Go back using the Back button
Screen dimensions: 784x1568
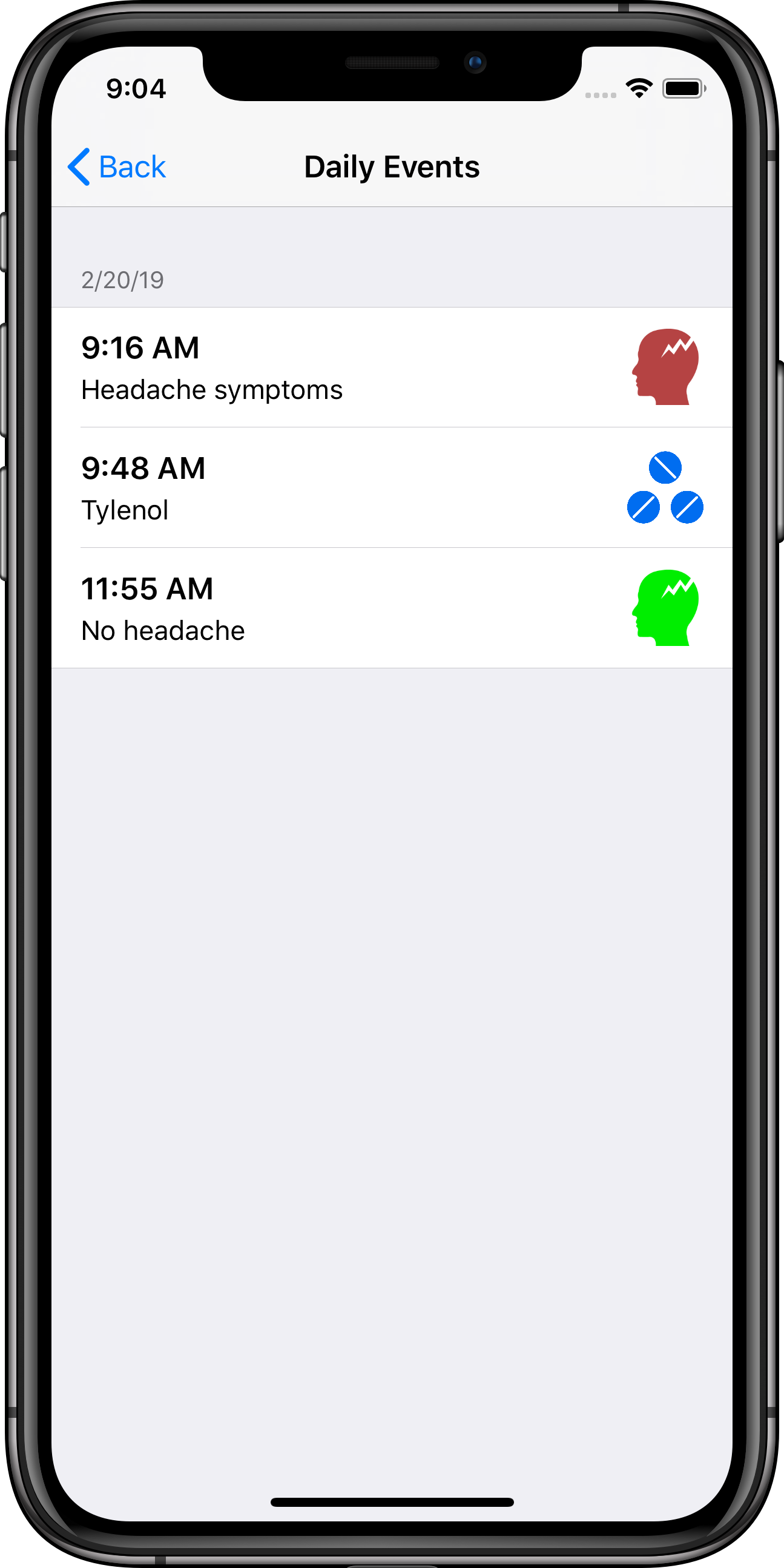(x=117, y=166)
